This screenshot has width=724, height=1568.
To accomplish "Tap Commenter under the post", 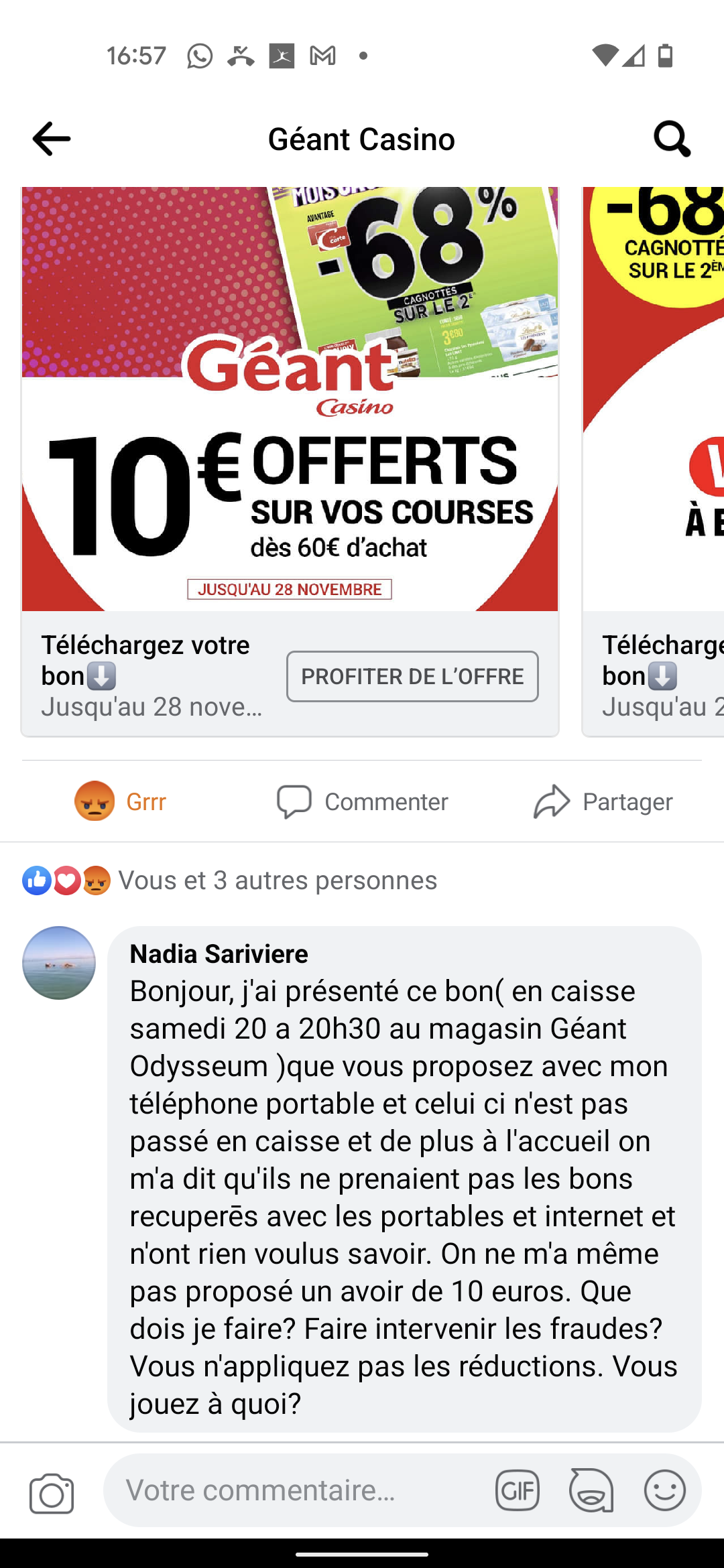I will coord(362,801).
